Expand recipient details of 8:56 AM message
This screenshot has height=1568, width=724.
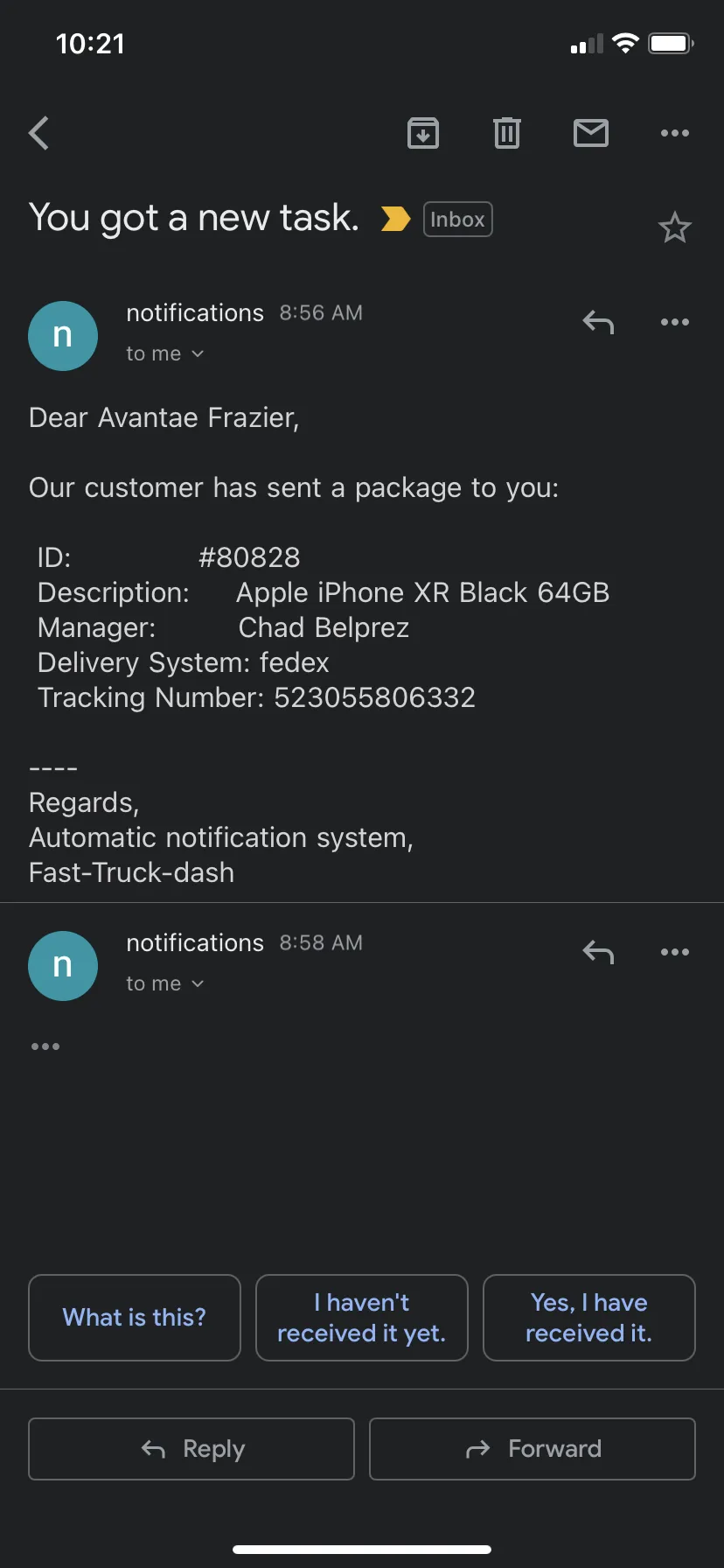[x=165, y=353]
